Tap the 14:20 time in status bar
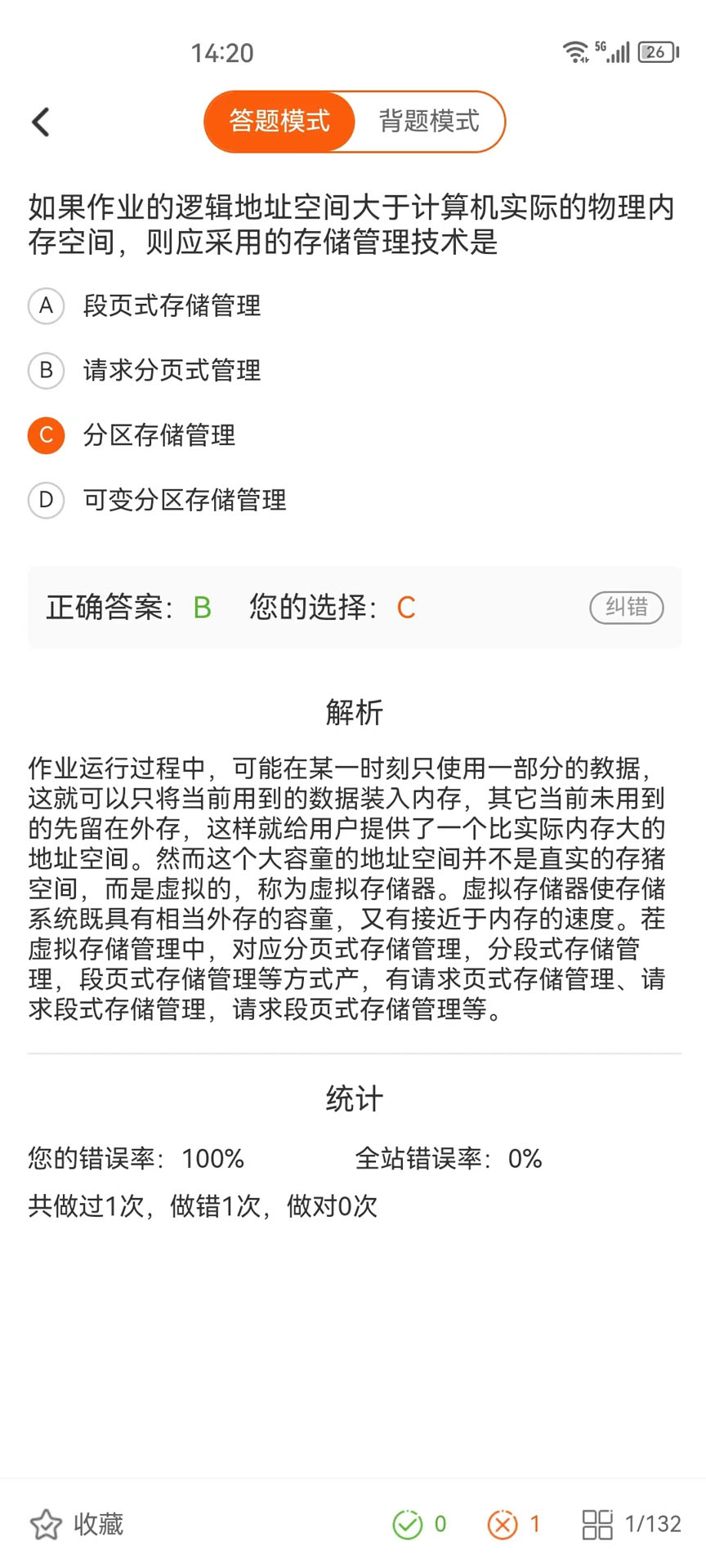 [225, 51]
